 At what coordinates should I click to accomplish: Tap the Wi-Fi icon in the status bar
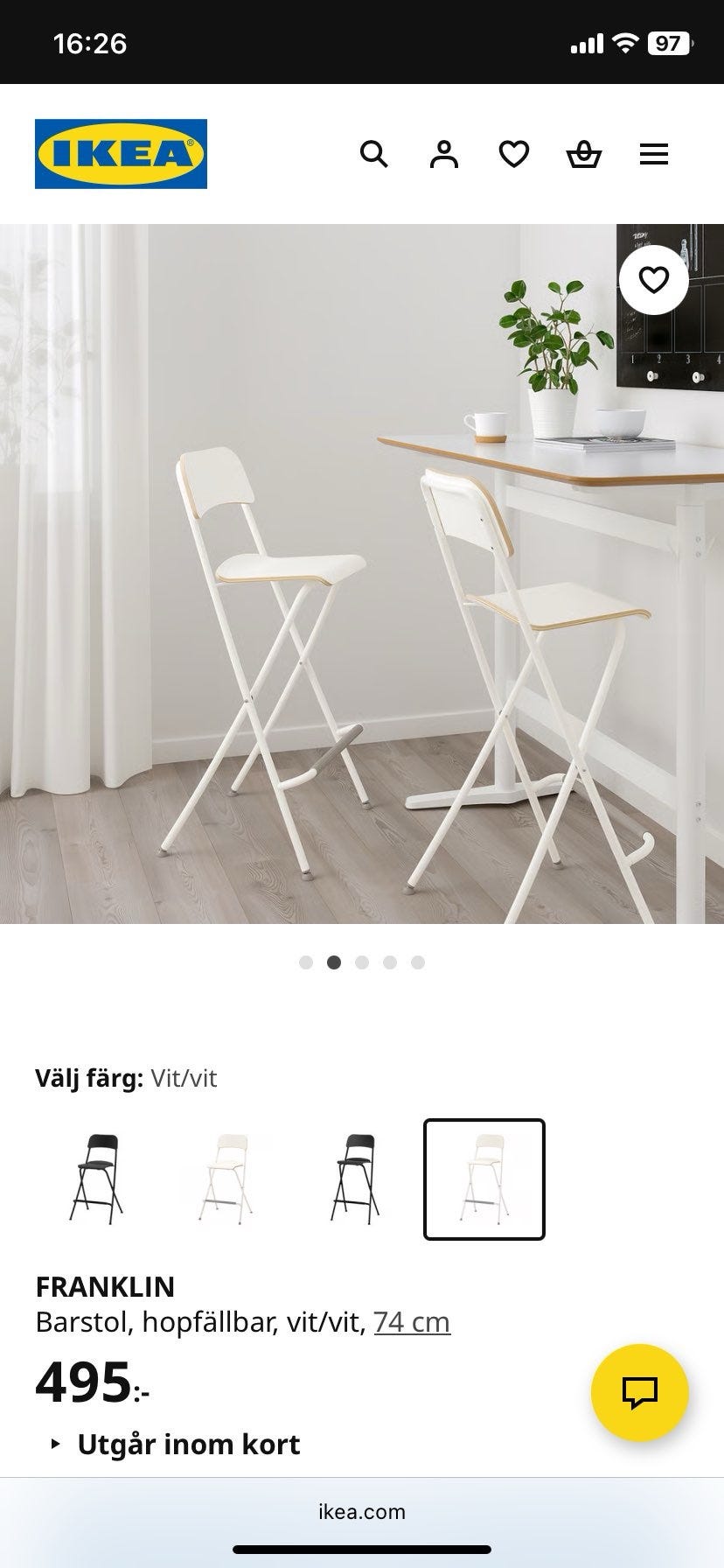tap(623, 42)
